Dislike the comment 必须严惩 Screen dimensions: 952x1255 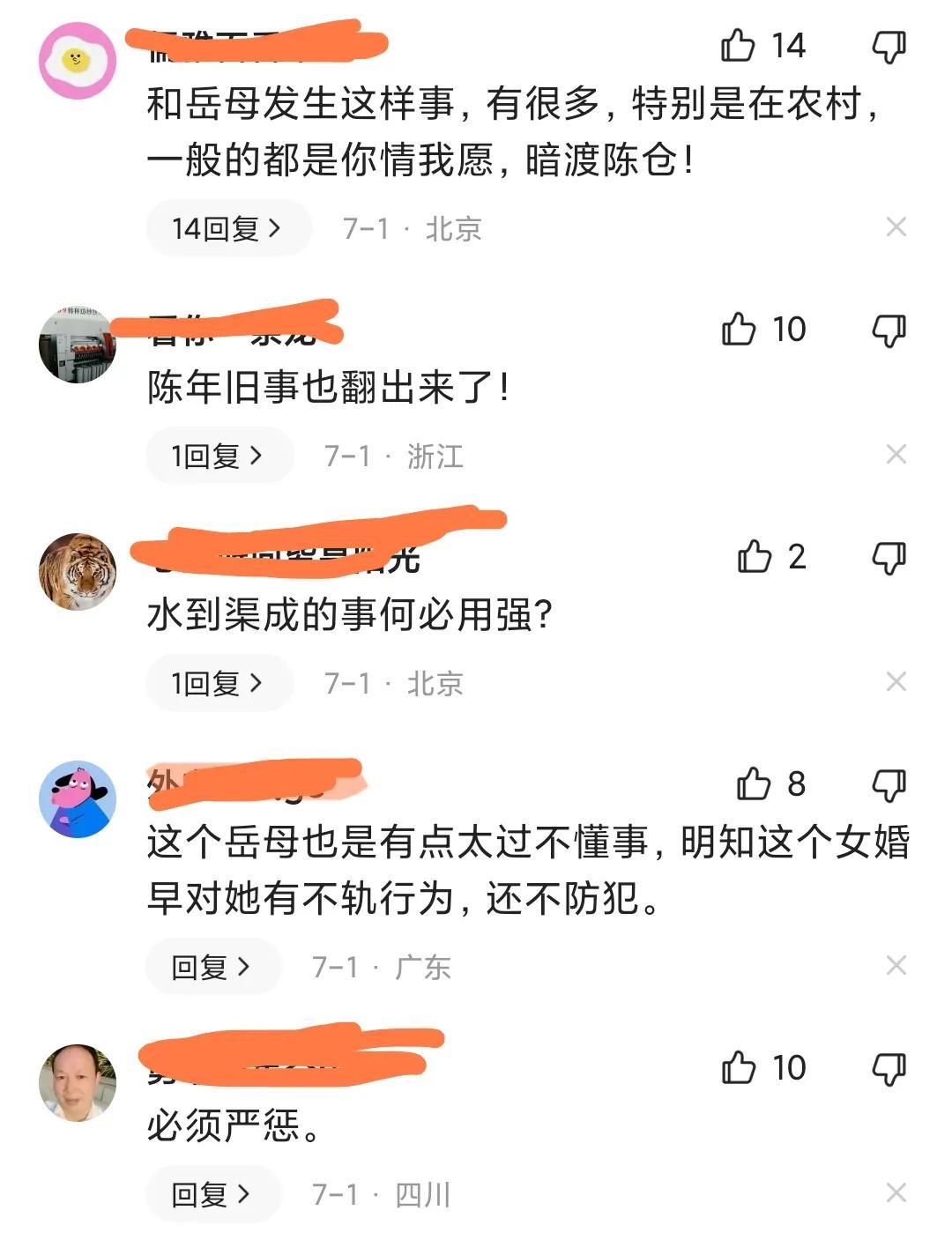tap(889, 1068)
